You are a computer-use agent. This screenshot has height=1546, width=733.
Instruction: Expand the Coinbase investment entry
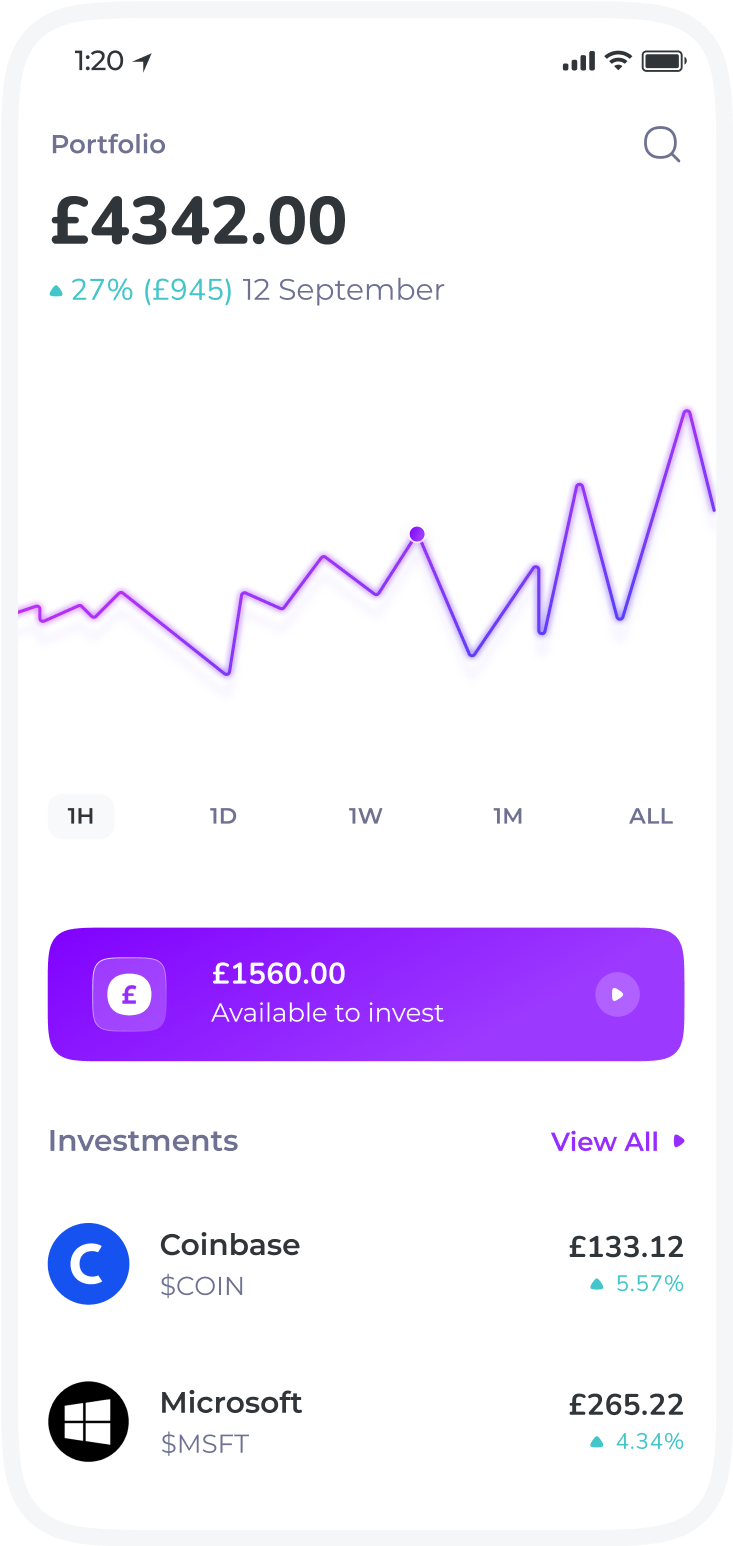366,1264
